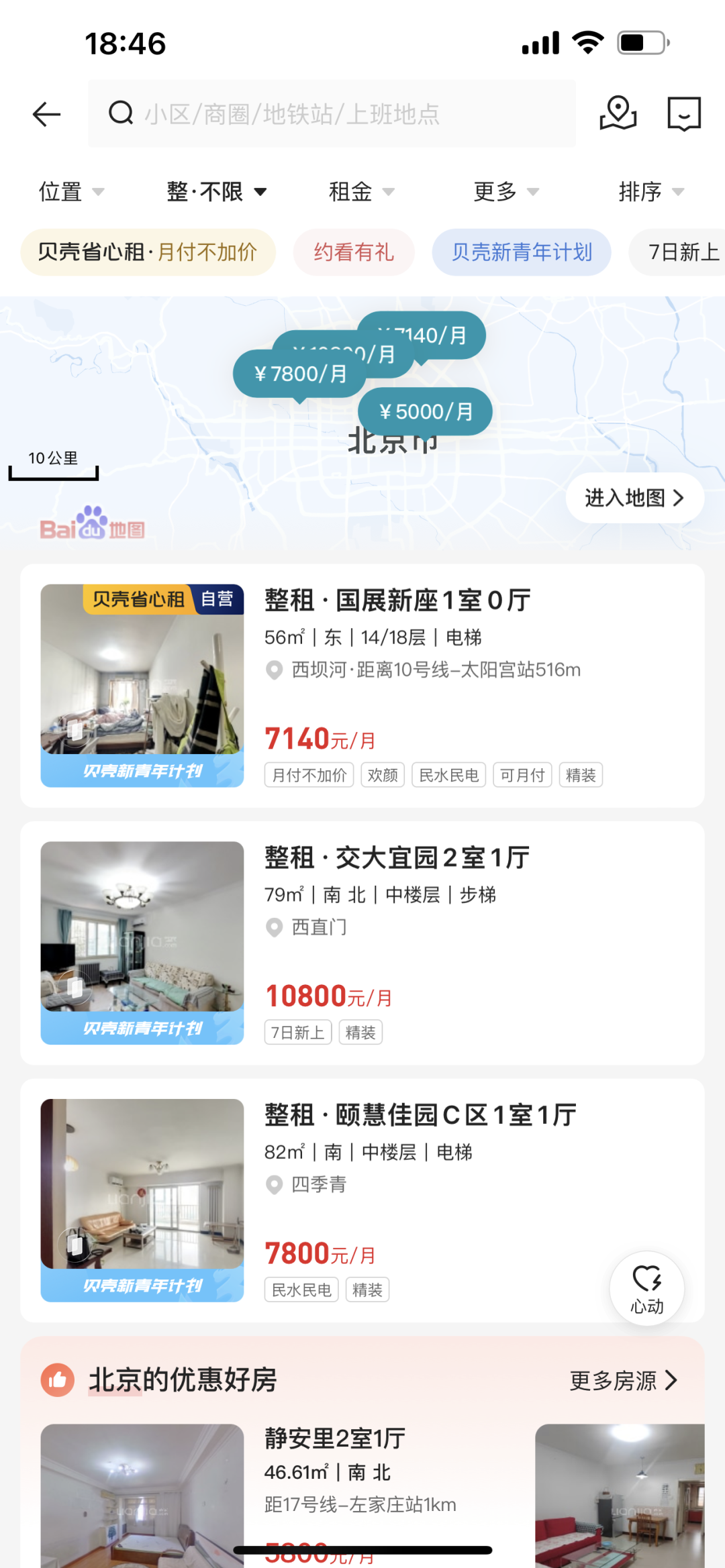Image resolution: width=725 pixels, height=1568 pixels.
Task: Select the 贝壳新青年计划 filter chip
Action: click(x=522, y=252)
